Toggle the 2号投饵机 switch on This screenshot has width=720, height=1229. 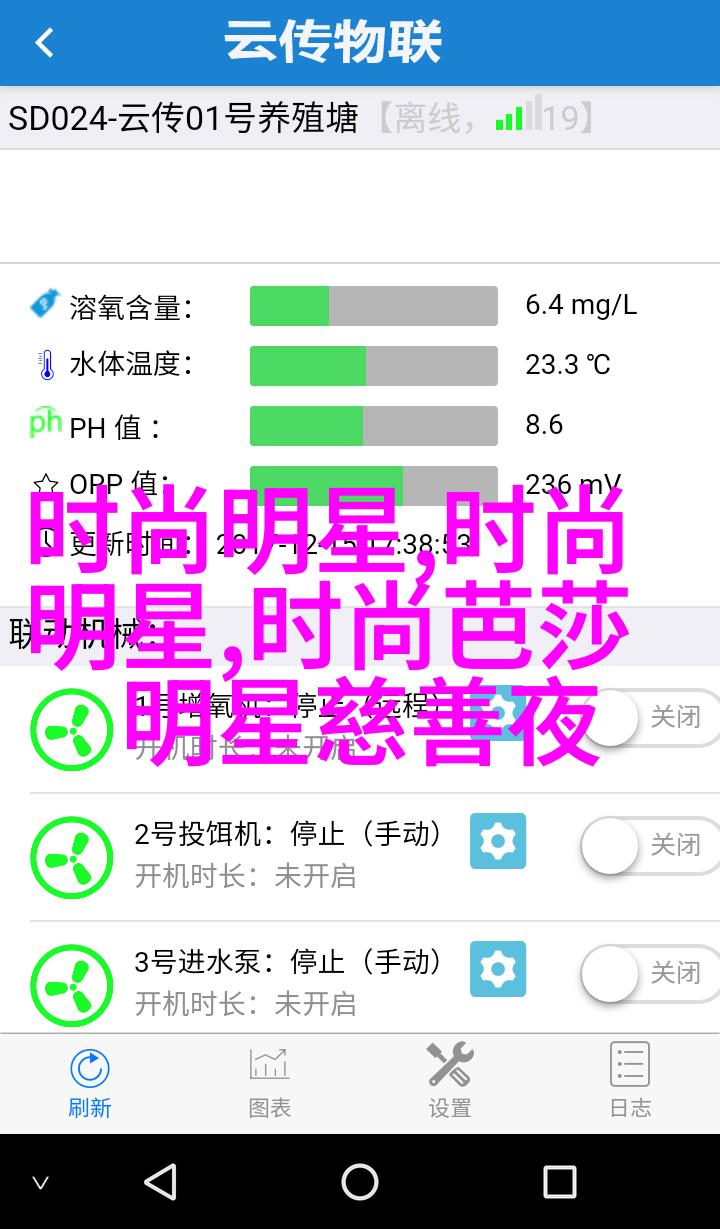point(650,846)
